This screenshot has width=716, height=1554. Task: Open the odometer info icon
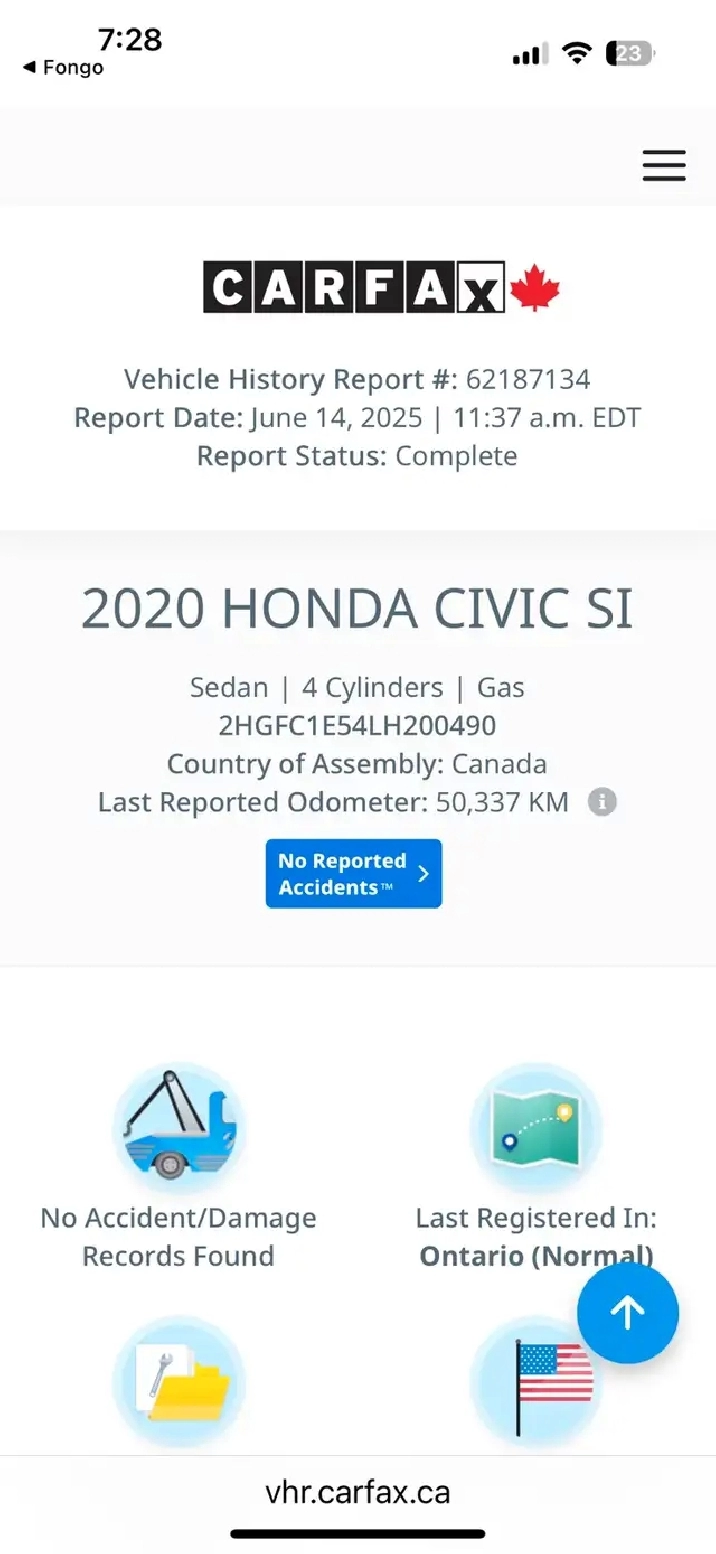(x=602, y=801)
